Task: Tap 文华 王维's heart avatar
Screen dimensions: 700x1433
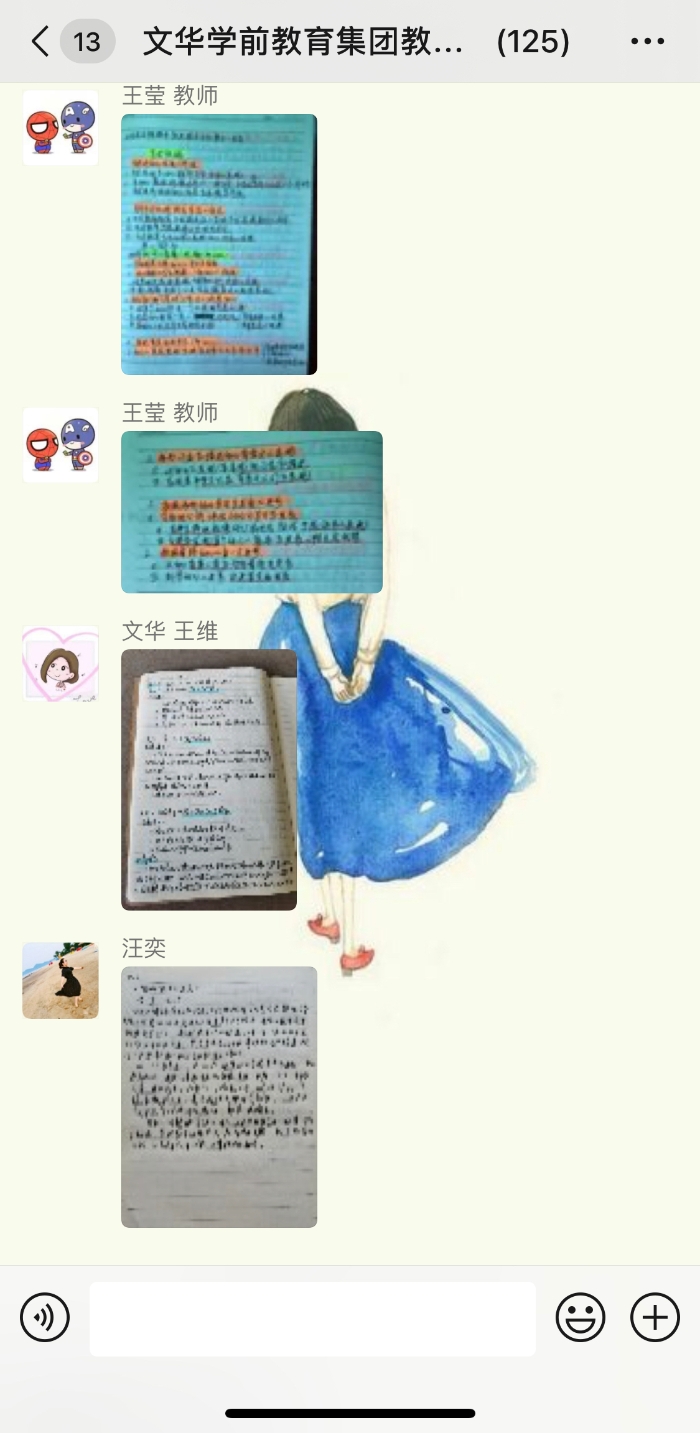Action: [61, 664]
